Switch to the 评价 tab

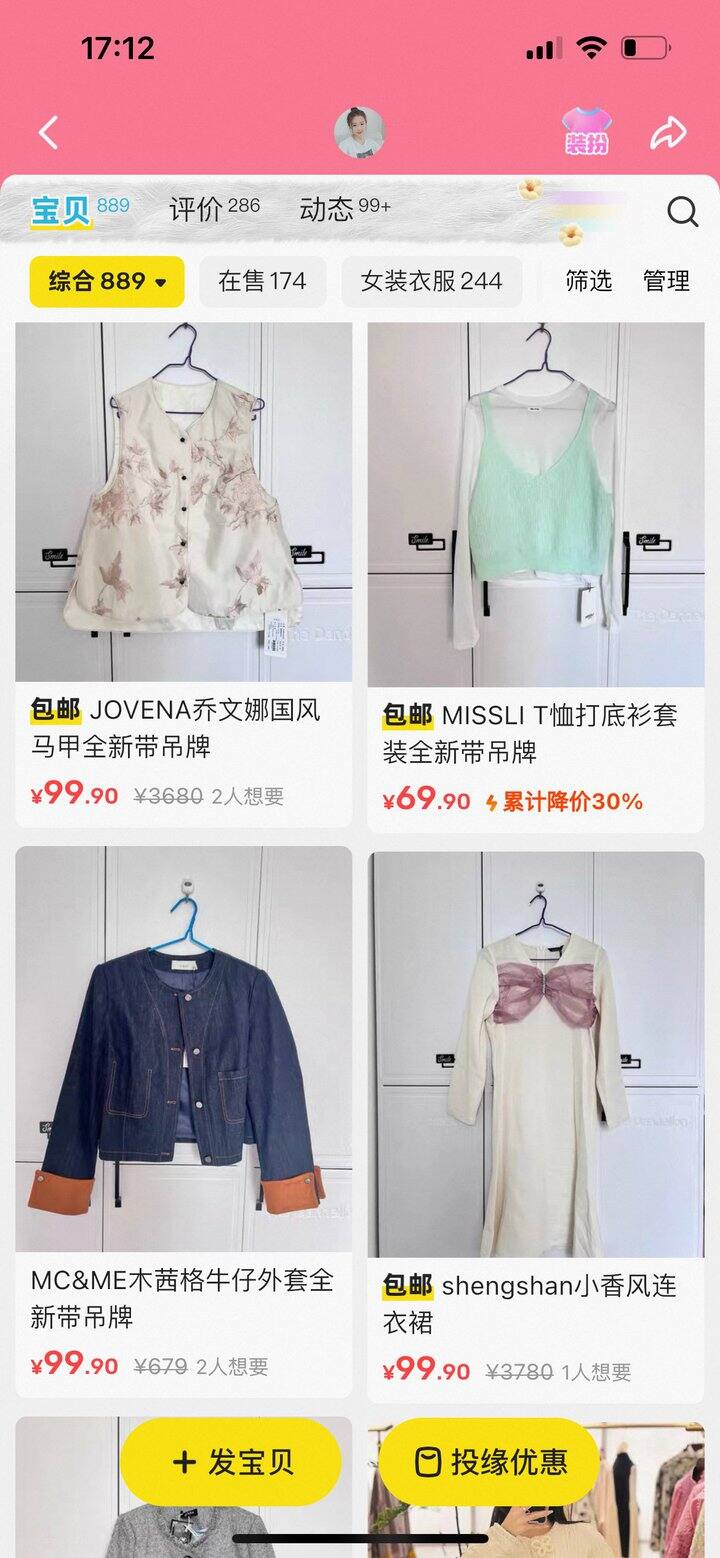tap(214, 209)
